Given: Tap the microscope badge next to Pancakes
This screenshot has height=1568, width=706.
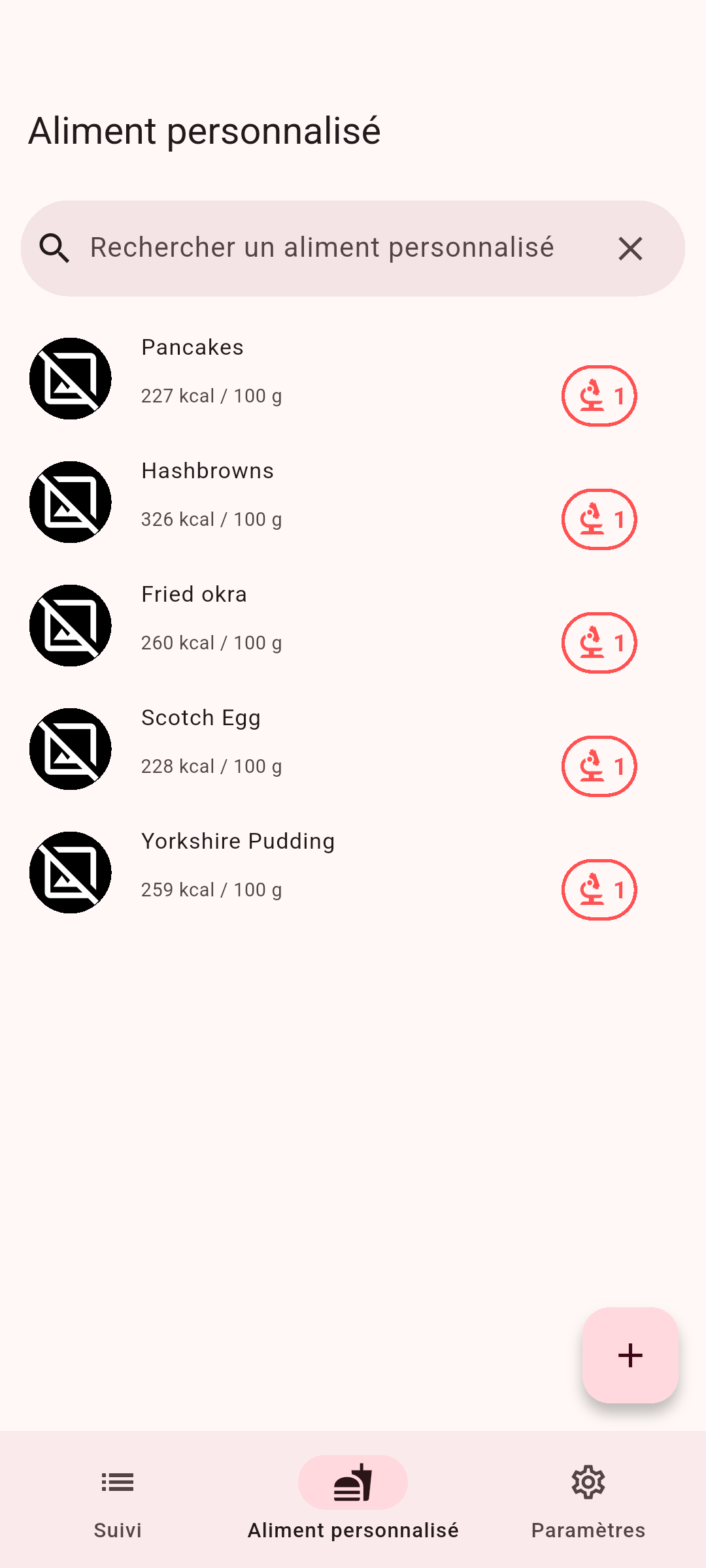Looking at the screenshot, I should (x=599, y=396).
